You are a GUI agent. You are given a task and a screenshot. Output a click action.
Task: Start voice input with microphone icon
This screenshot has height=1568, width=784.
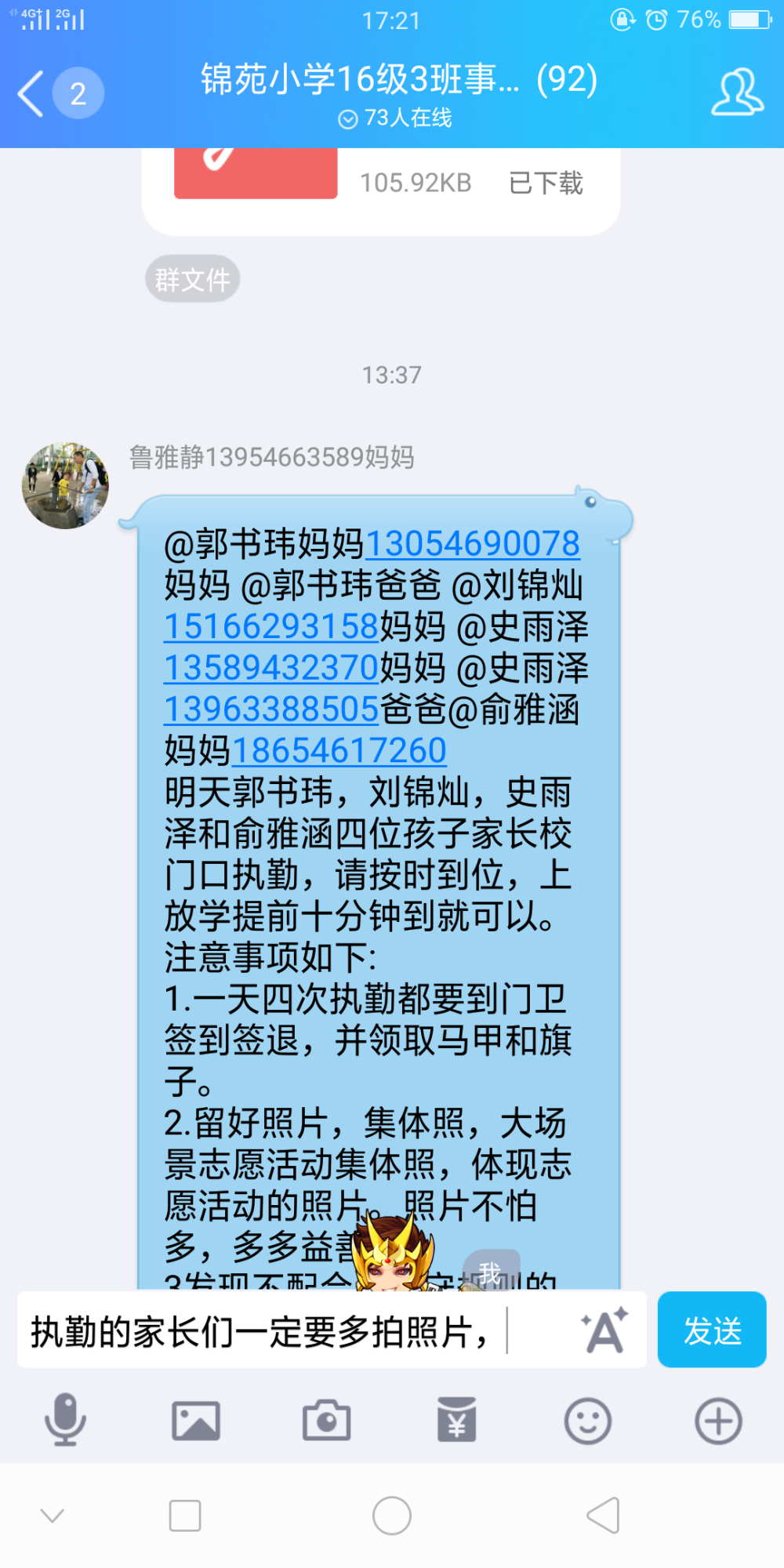65,1420
